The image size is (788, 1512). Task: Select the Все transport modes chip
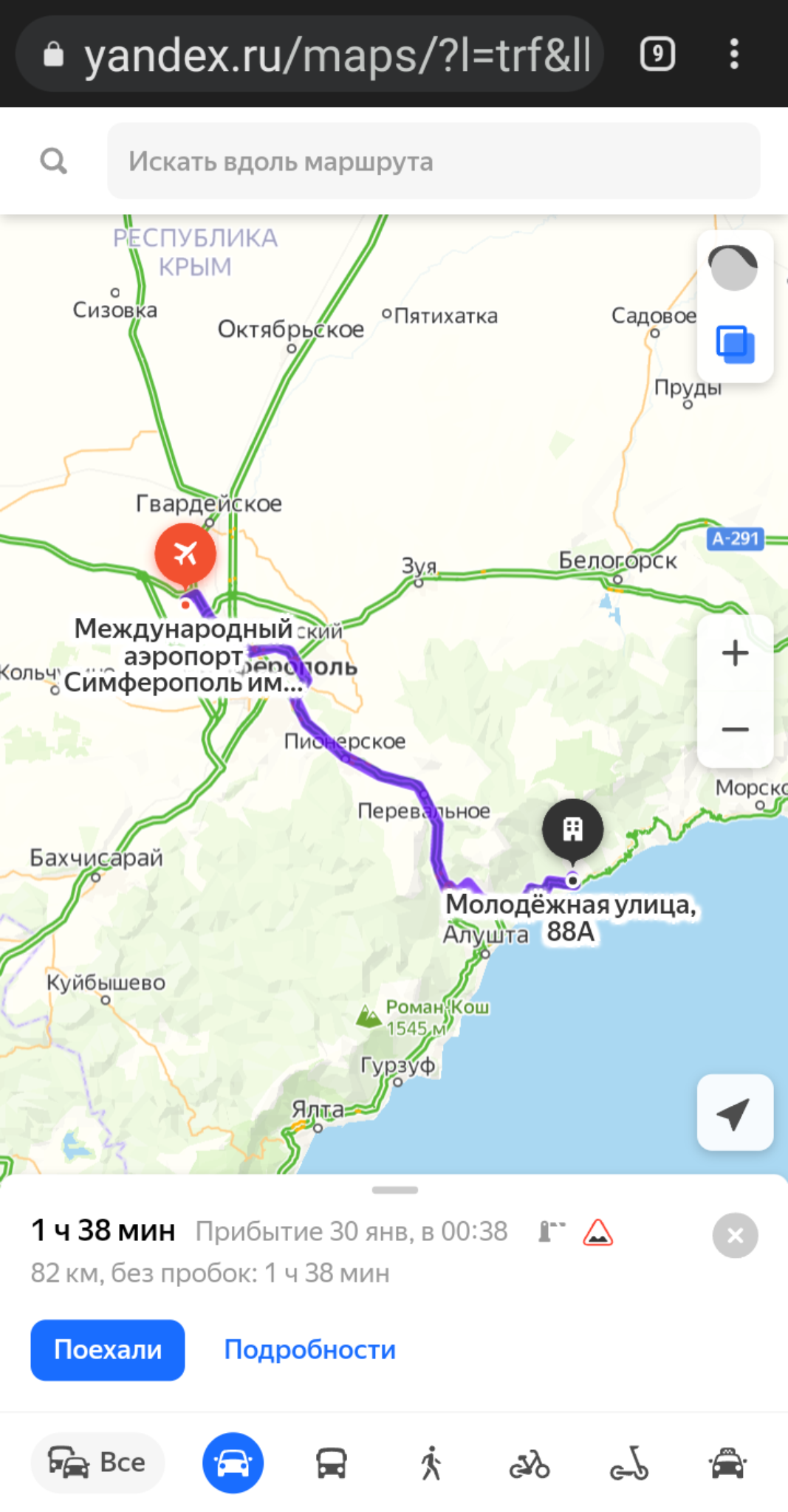tap(97, 1463)
